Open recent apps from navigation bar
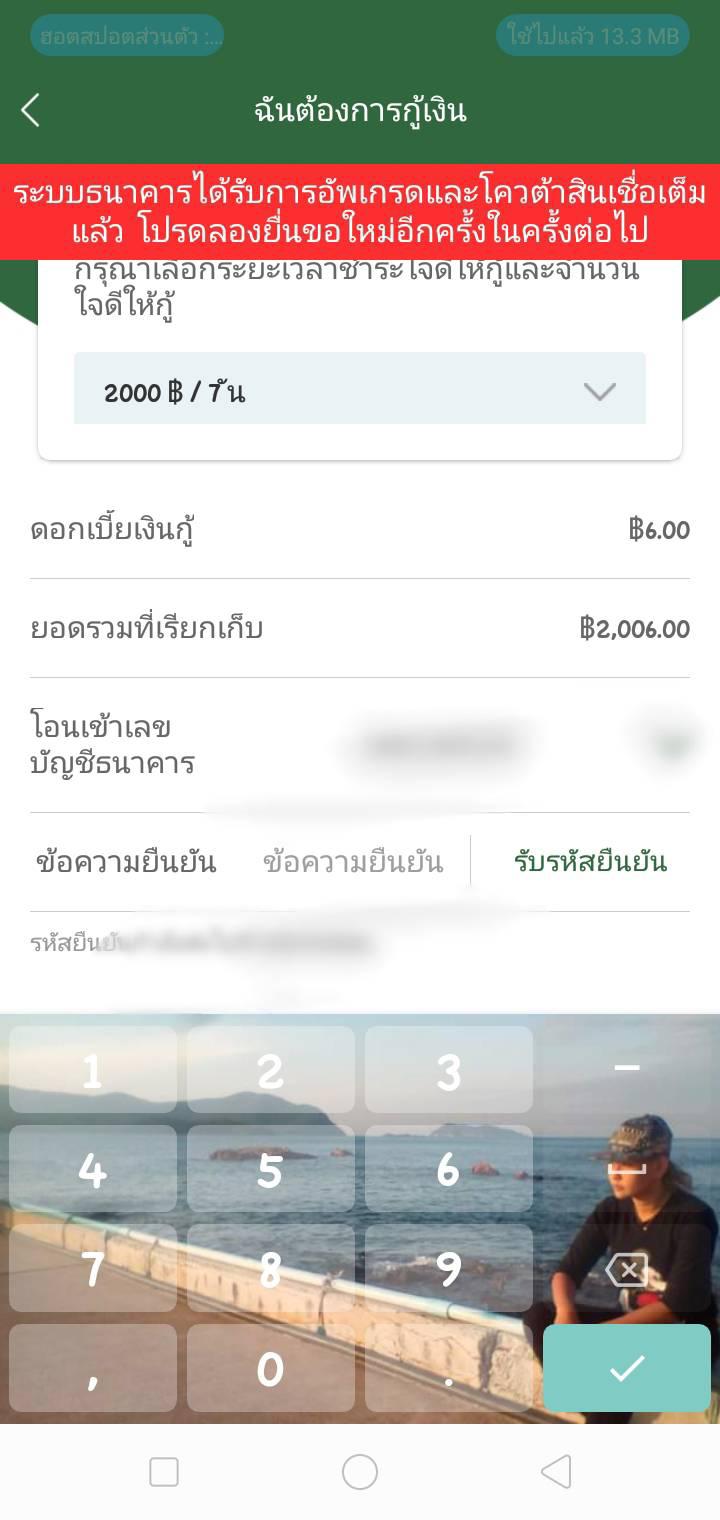720x1520 pixels. pos(164,1472)
